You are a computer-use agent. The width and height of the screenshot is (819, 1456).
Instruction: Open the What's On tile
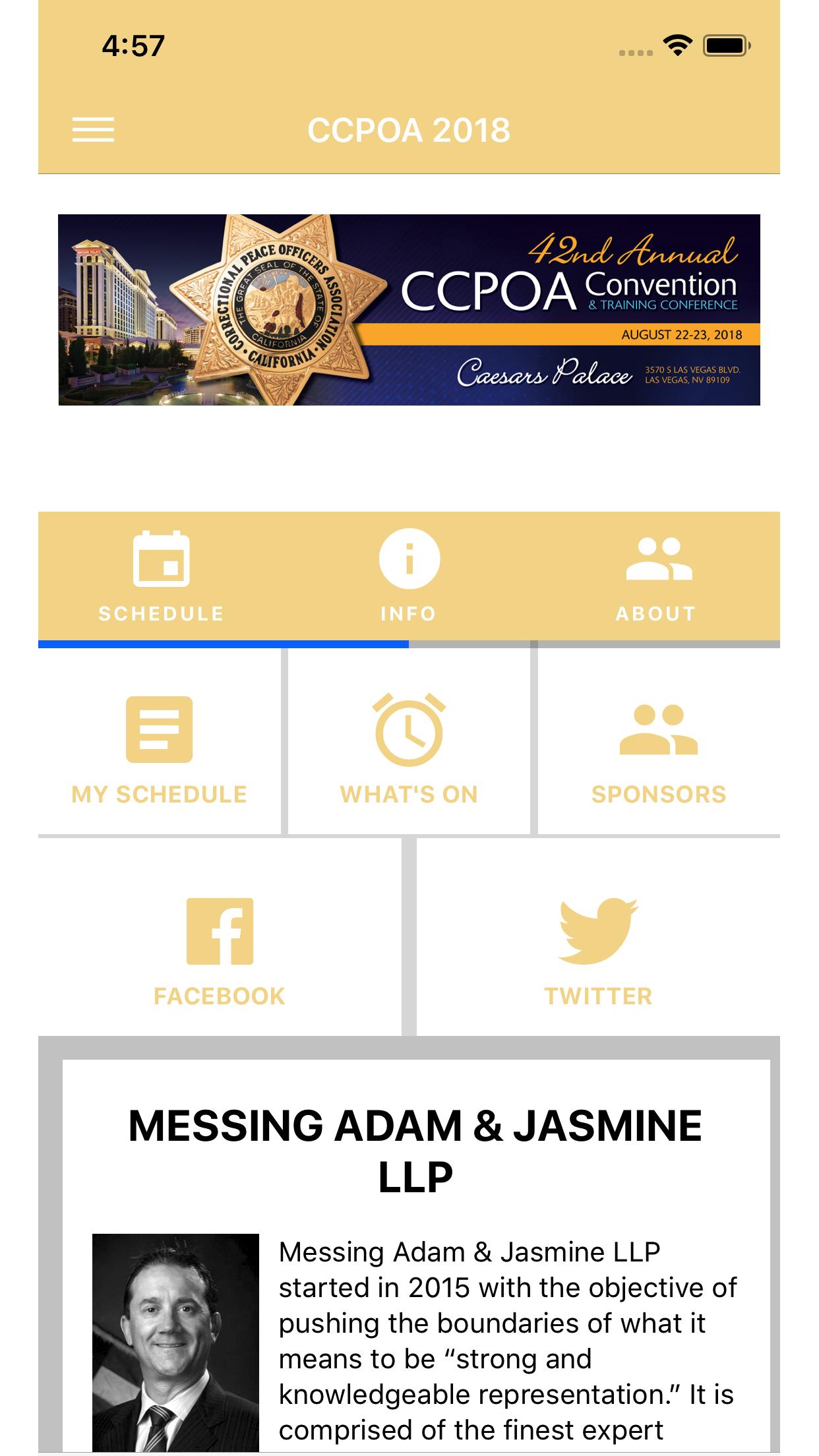409,748
